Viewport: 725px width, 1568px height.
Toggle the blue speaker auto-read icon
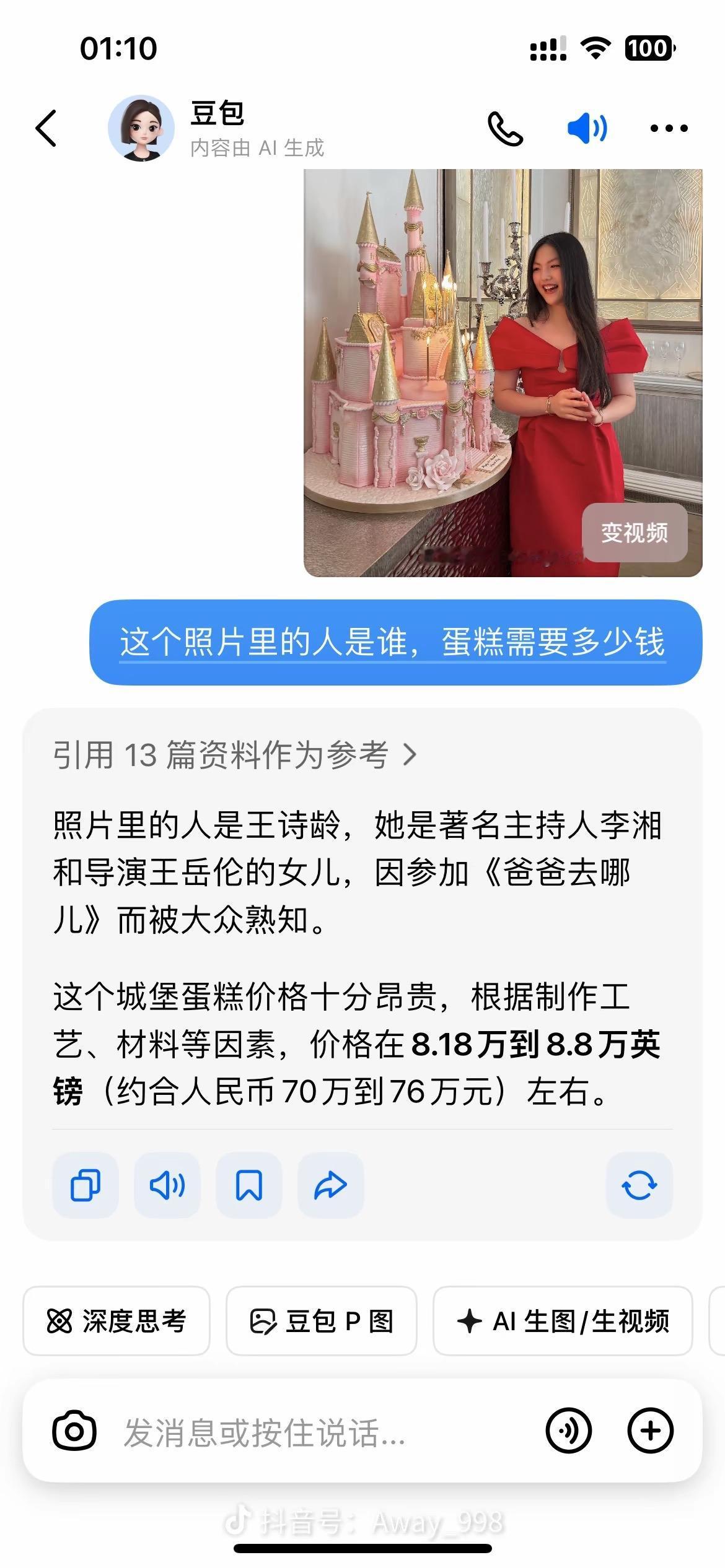coord(587,128)
